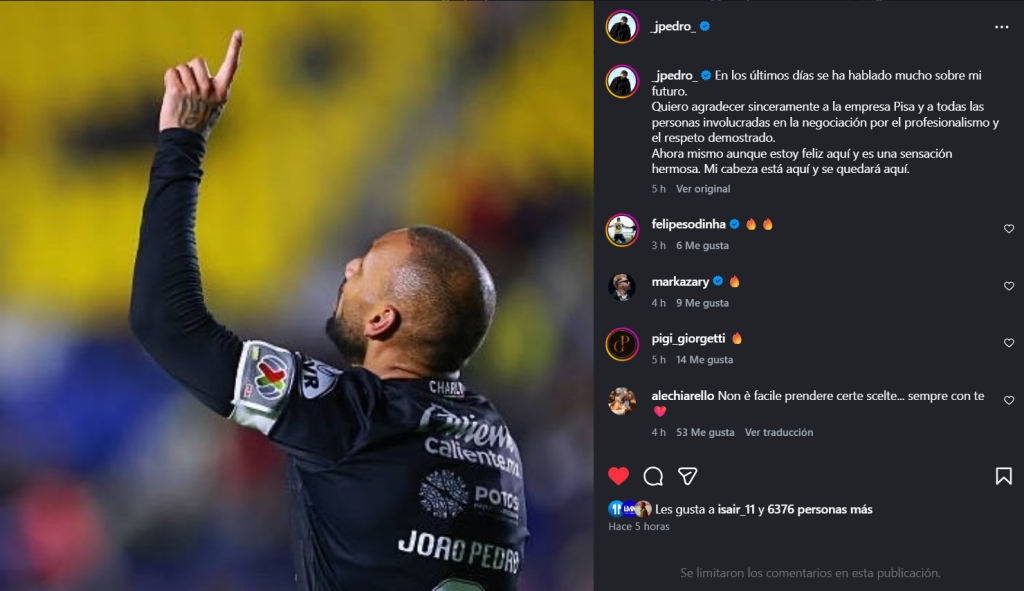Unlike the post with the red heart
This screenshot has width=1024, height=591.
[619, 476]
